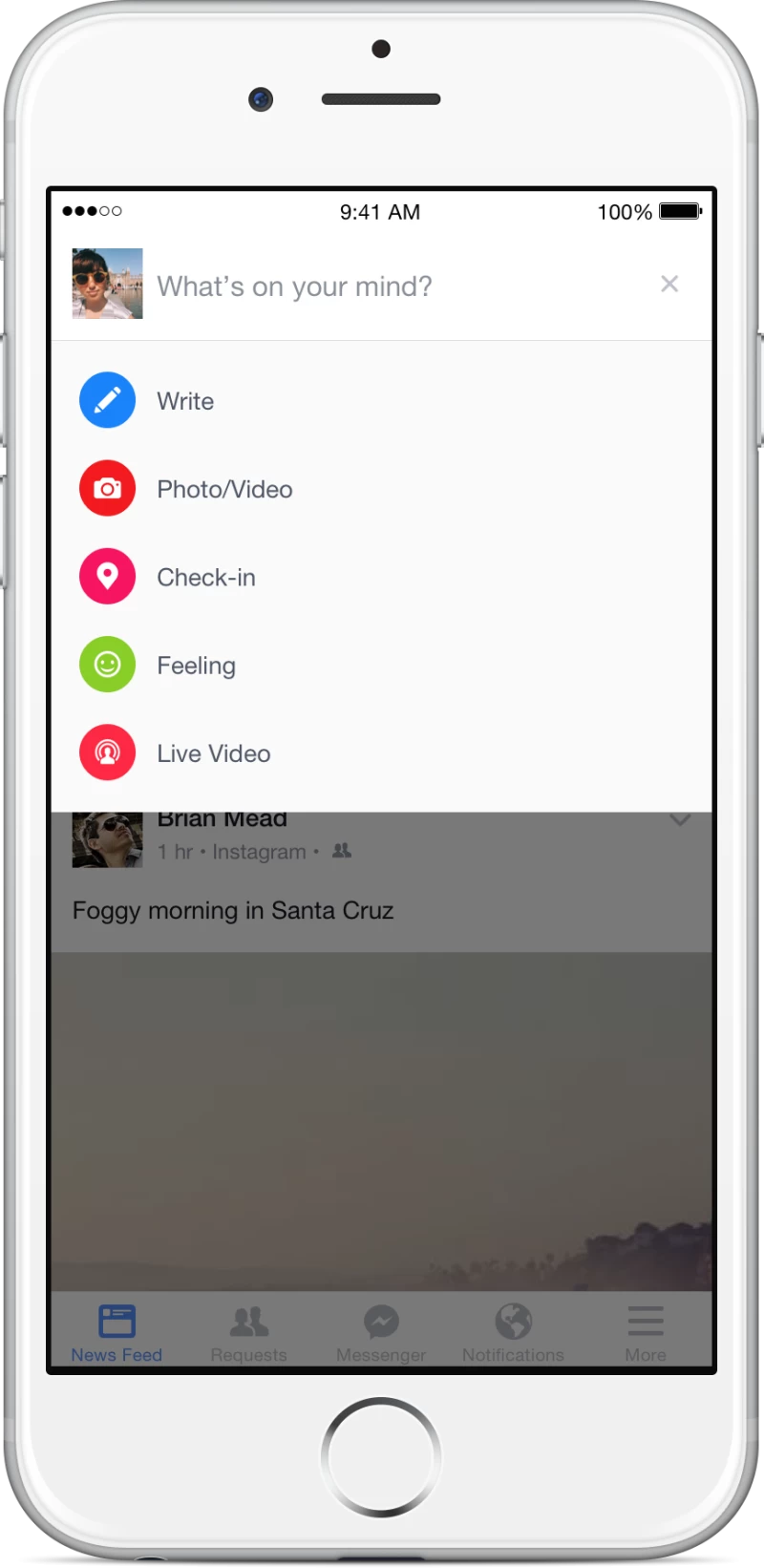The image size is (764, 1568).
Task: Add a Feeling to the post
Action: (x=196, y=666)
